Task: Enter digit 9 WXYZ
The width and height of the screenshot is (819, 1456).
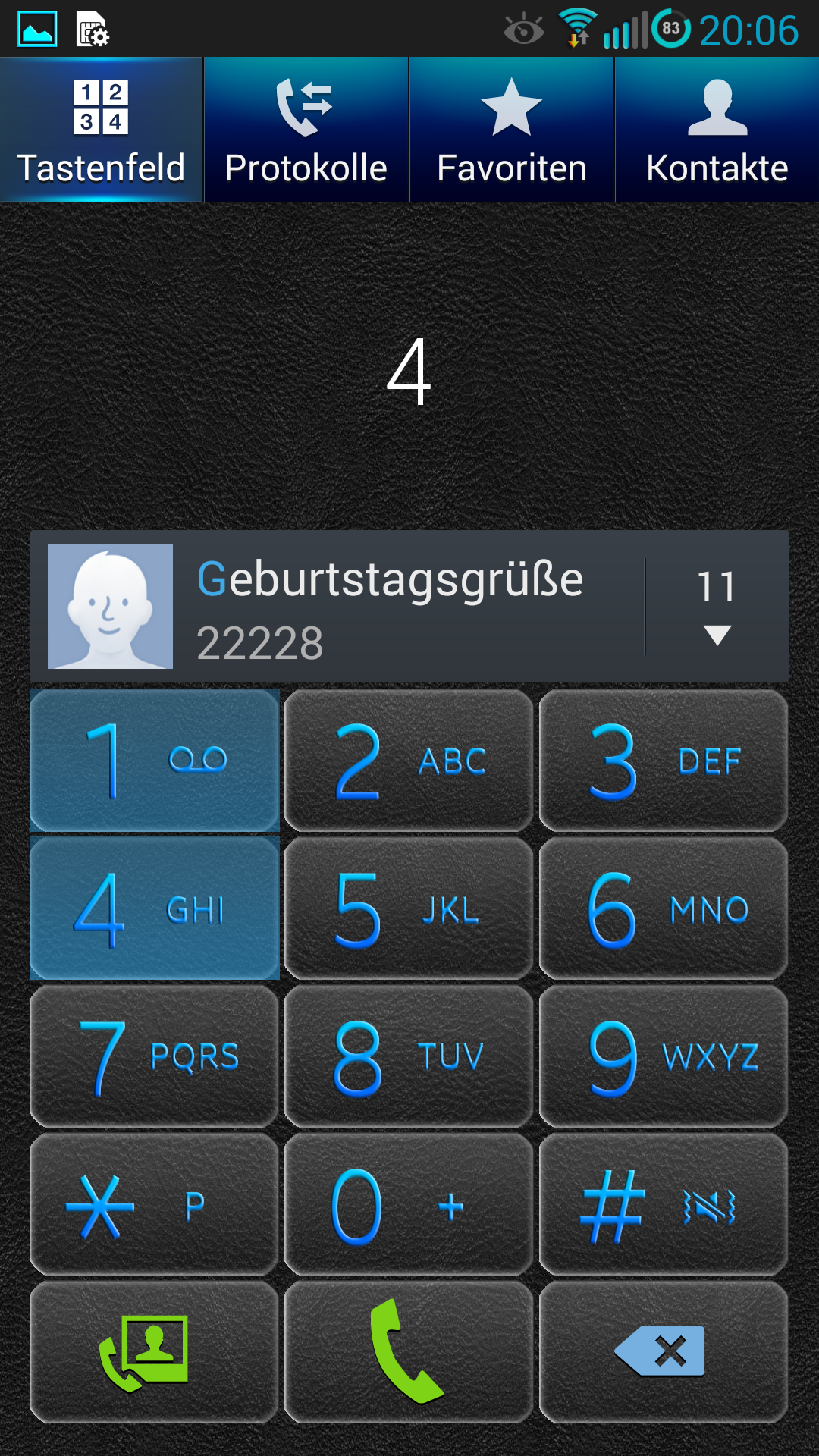Action: pyautogui.click(x=664, y=1056)
